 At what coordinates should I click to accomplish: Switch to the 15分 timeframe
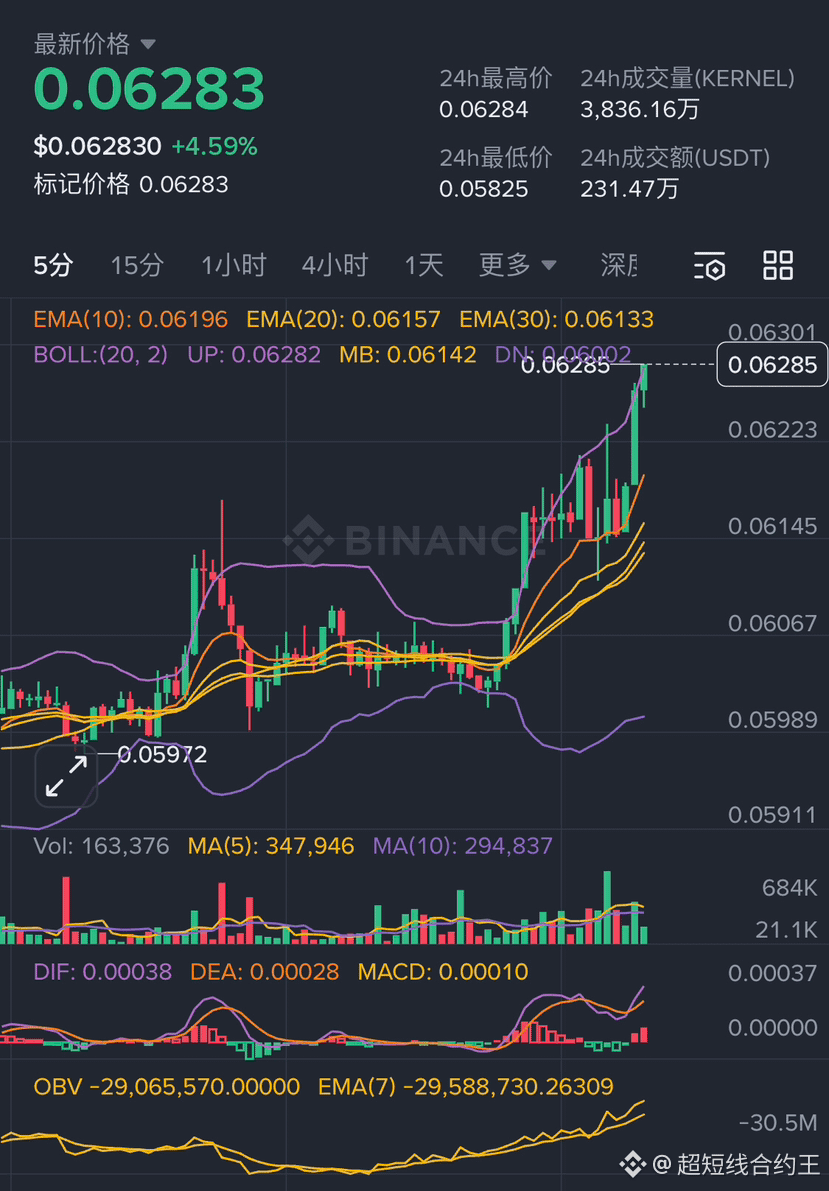click(137, 265)
